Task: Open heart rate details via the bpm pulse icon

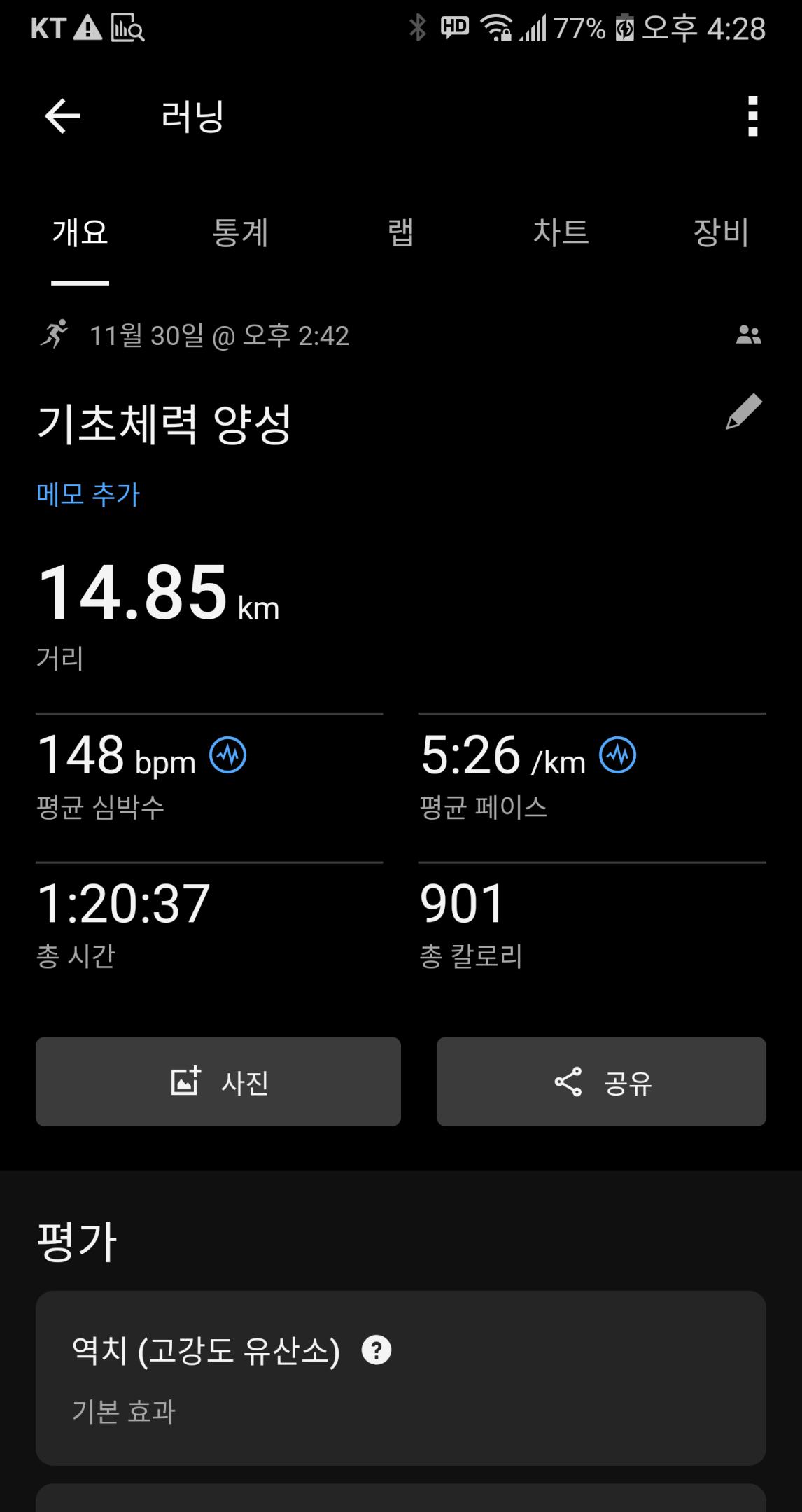Action: 227,755
